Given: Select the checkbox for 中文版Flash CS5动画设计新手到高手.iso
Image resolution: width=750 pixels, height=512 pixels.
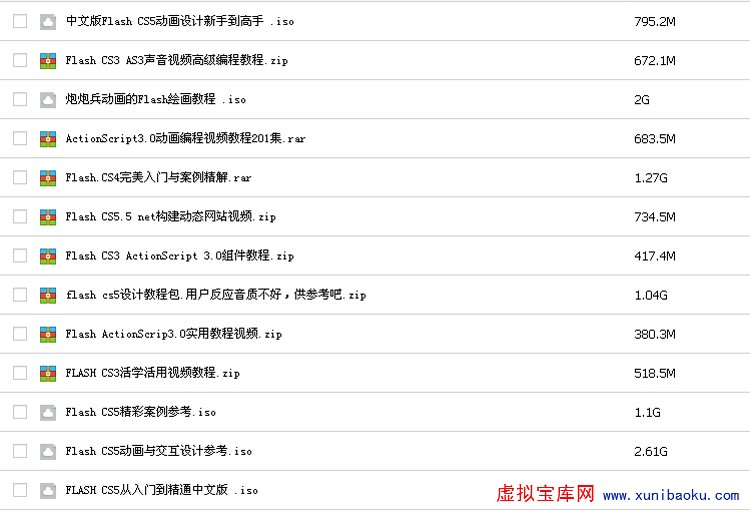Looking at the screenshot, I should coord(20,21).
